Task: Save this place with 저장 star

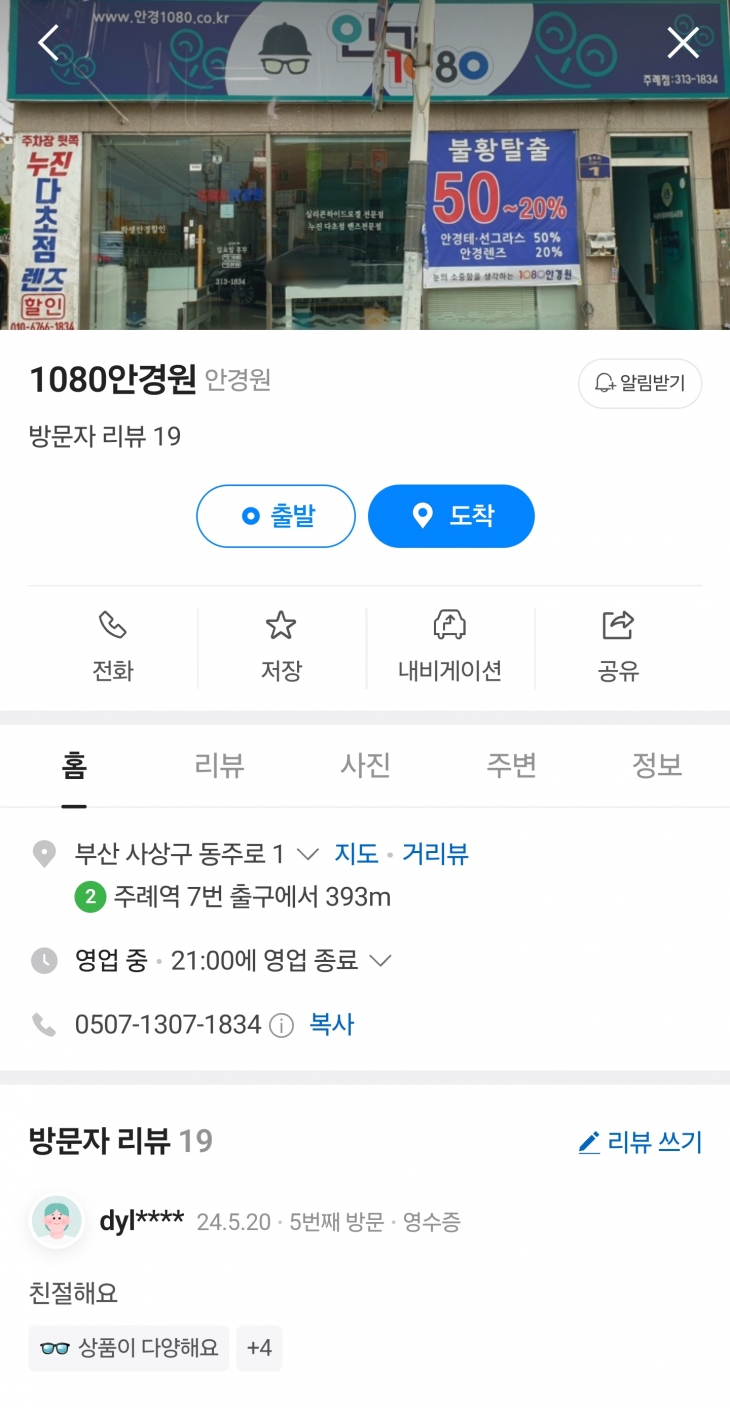Action: click(x=281, y=647)
